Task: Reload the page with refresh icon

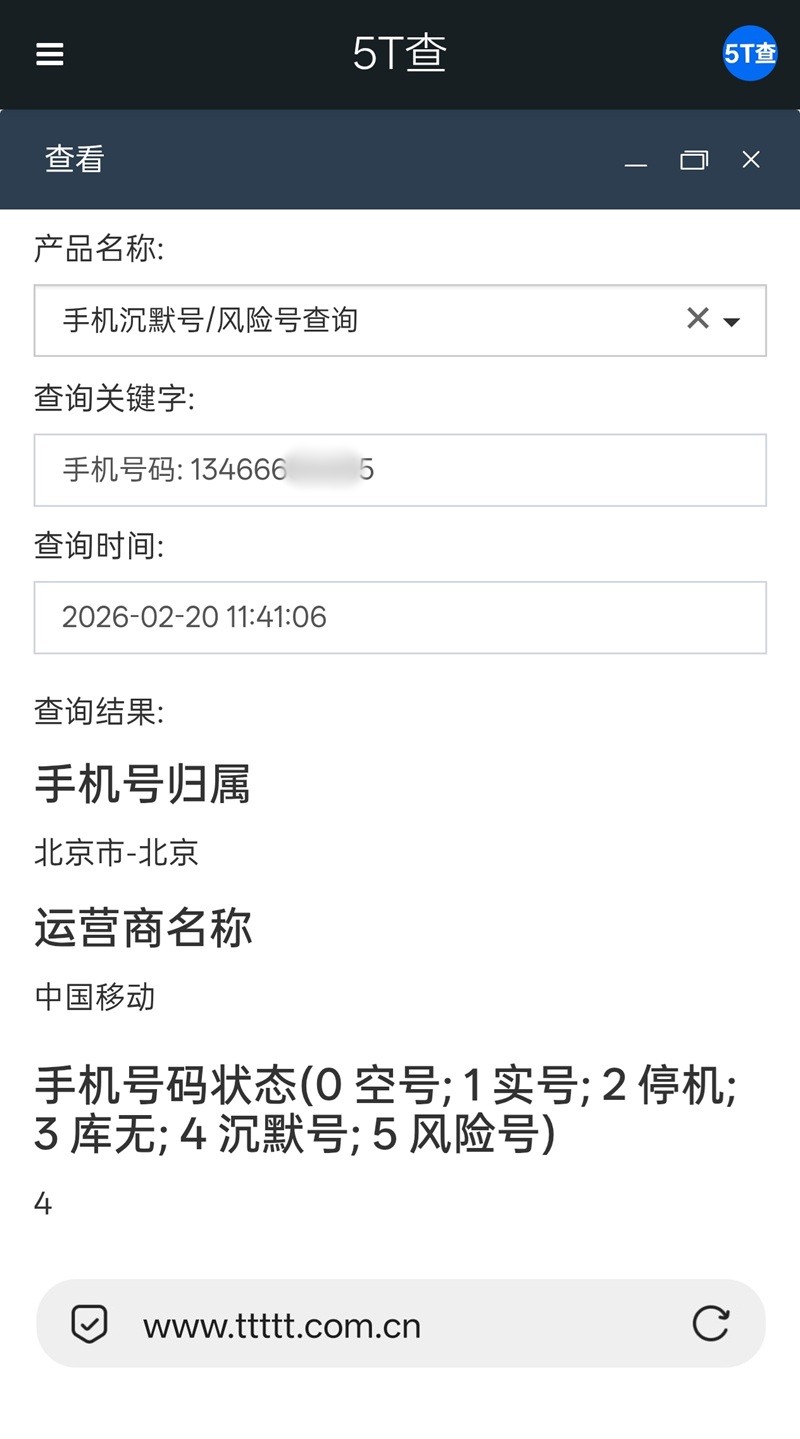Action: click(711, 1324)
